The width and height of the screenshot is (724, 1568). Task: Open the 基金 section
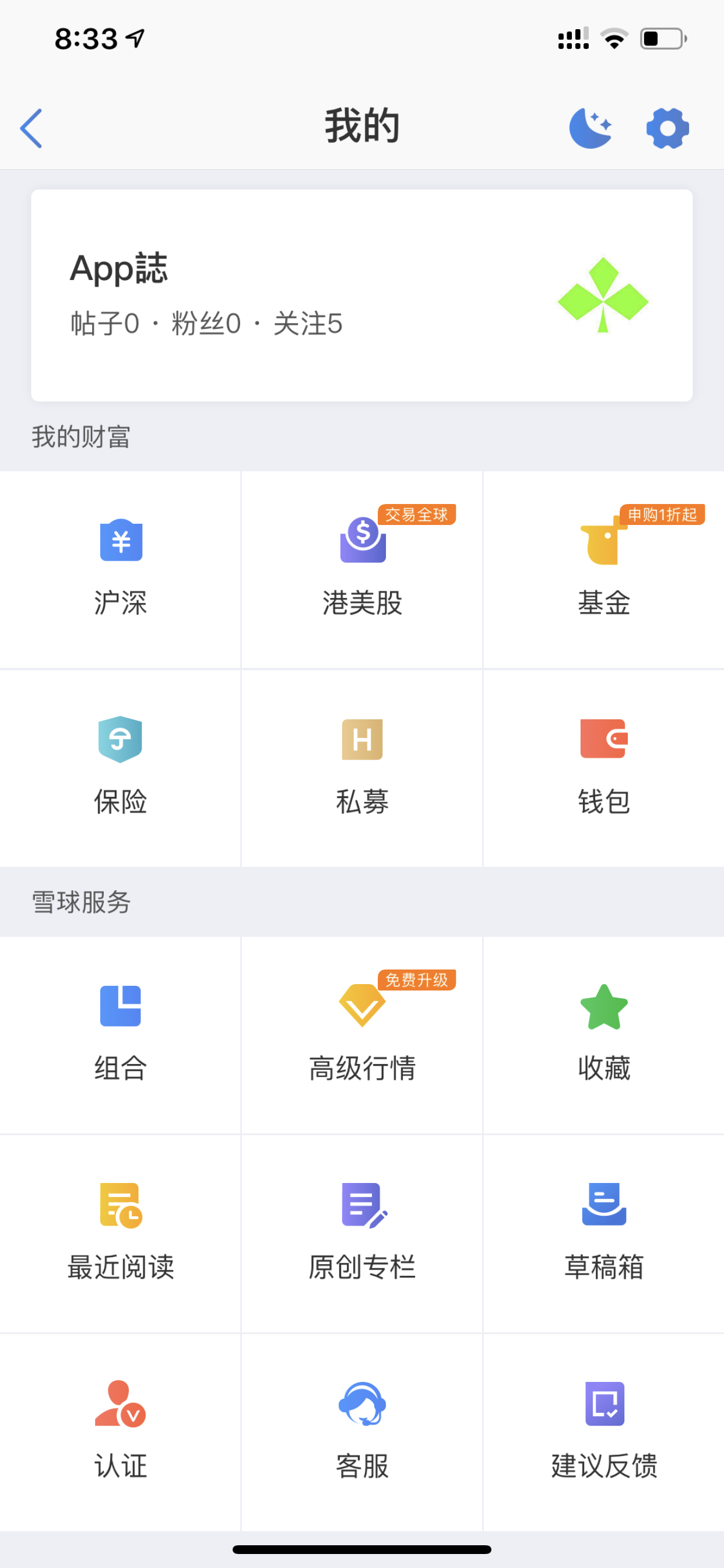click(x=603, y=570)
